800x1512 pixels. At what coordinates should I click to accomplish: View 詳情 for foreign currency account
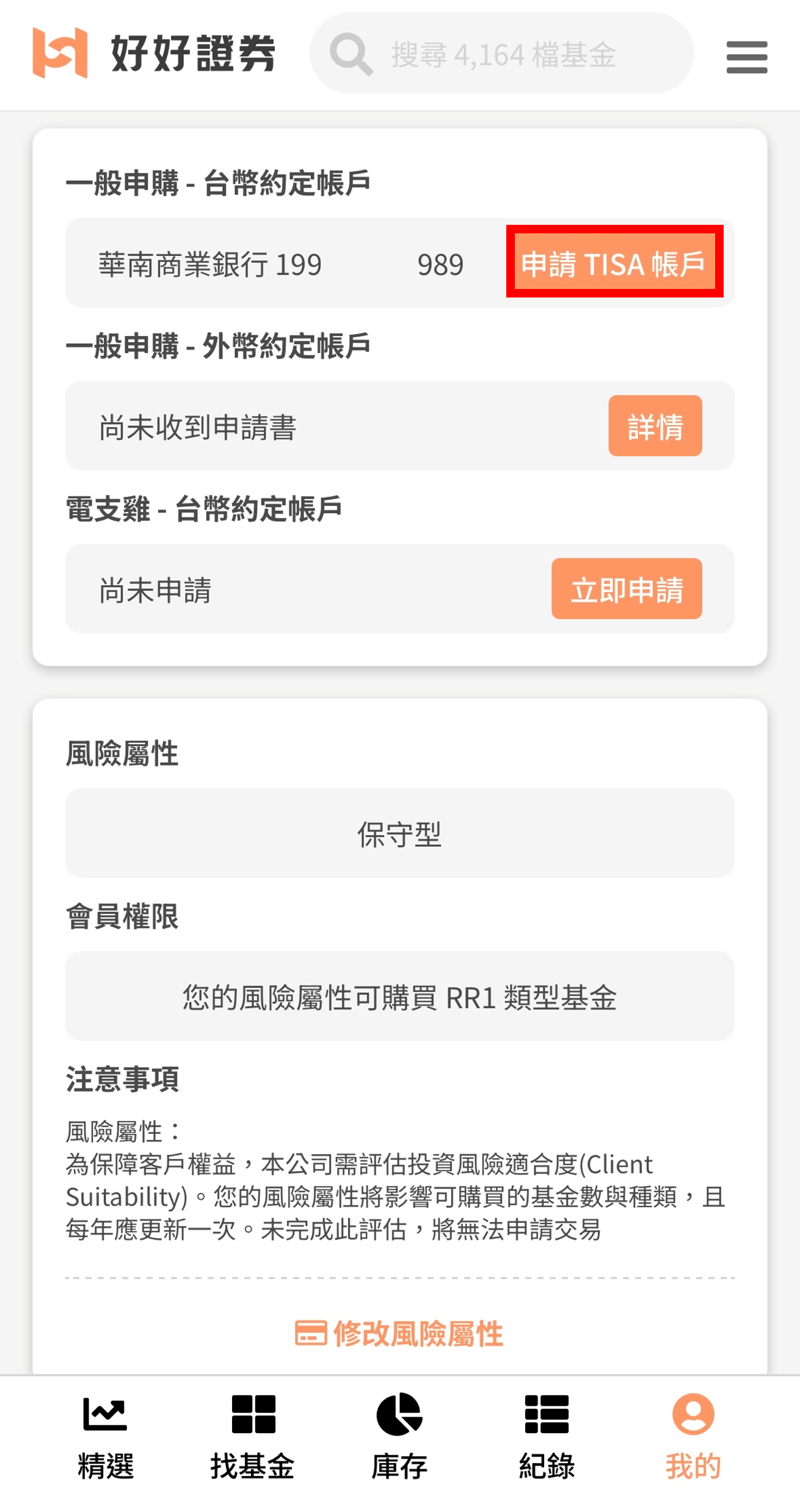point(655,426)
